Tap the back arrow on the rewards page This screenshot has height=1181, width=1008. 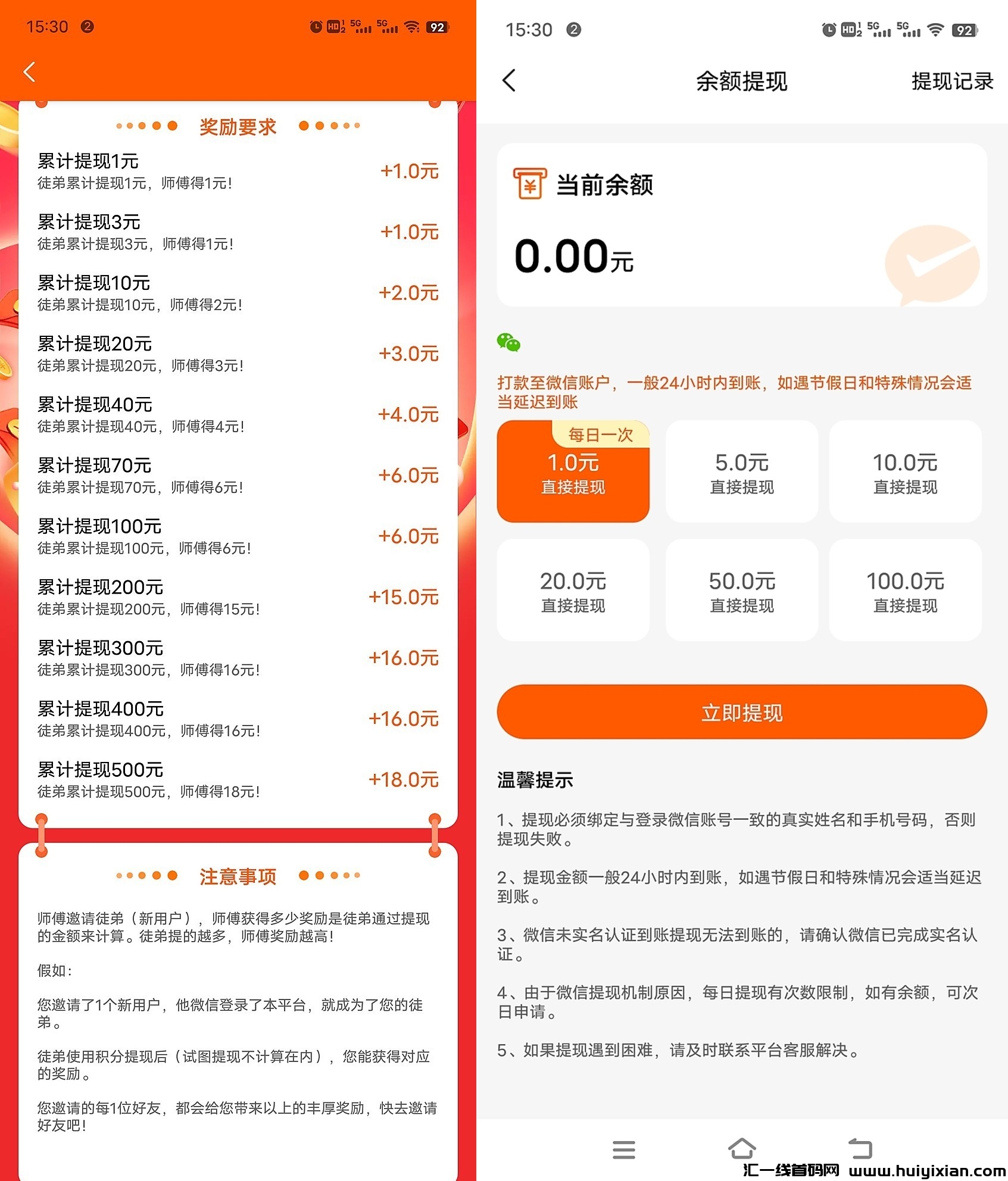29,71
